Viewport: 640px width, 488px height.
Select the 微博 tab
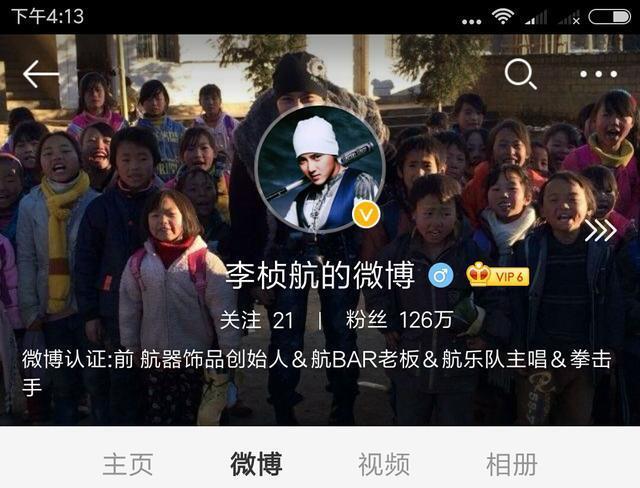pyautogui.click(x=256, y=464)
